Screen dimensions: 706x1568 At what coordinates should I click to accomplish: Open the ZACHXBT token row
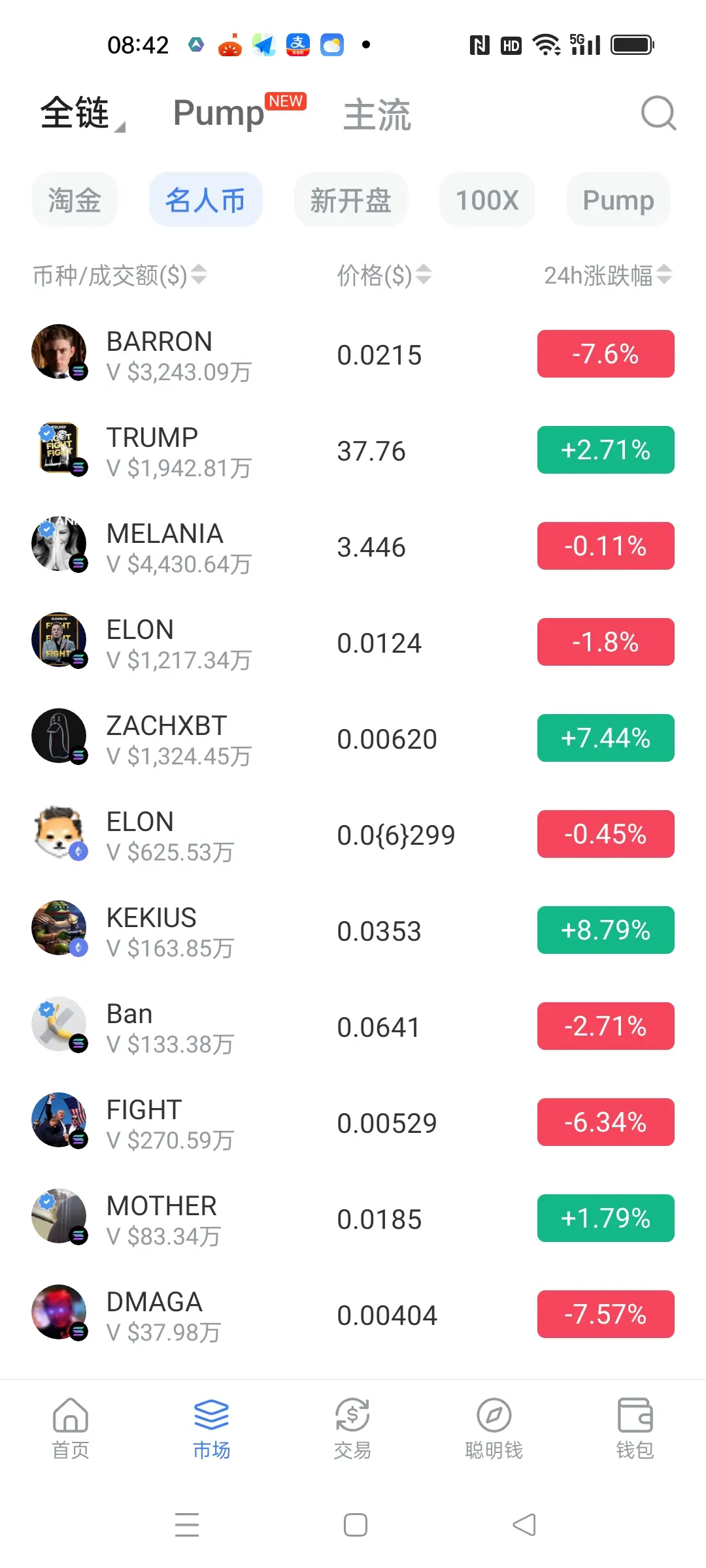(353, 738)
